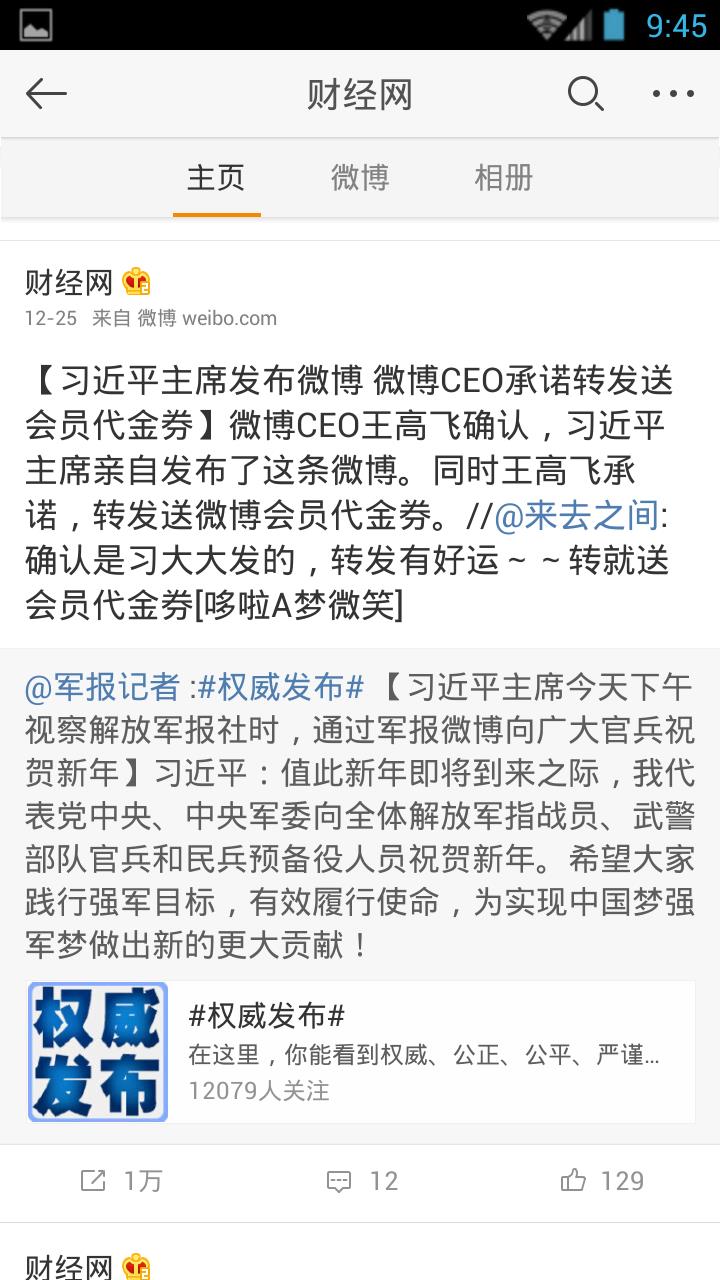
Task: Switch to the 主页 tab
Action: tap(216, 178)
